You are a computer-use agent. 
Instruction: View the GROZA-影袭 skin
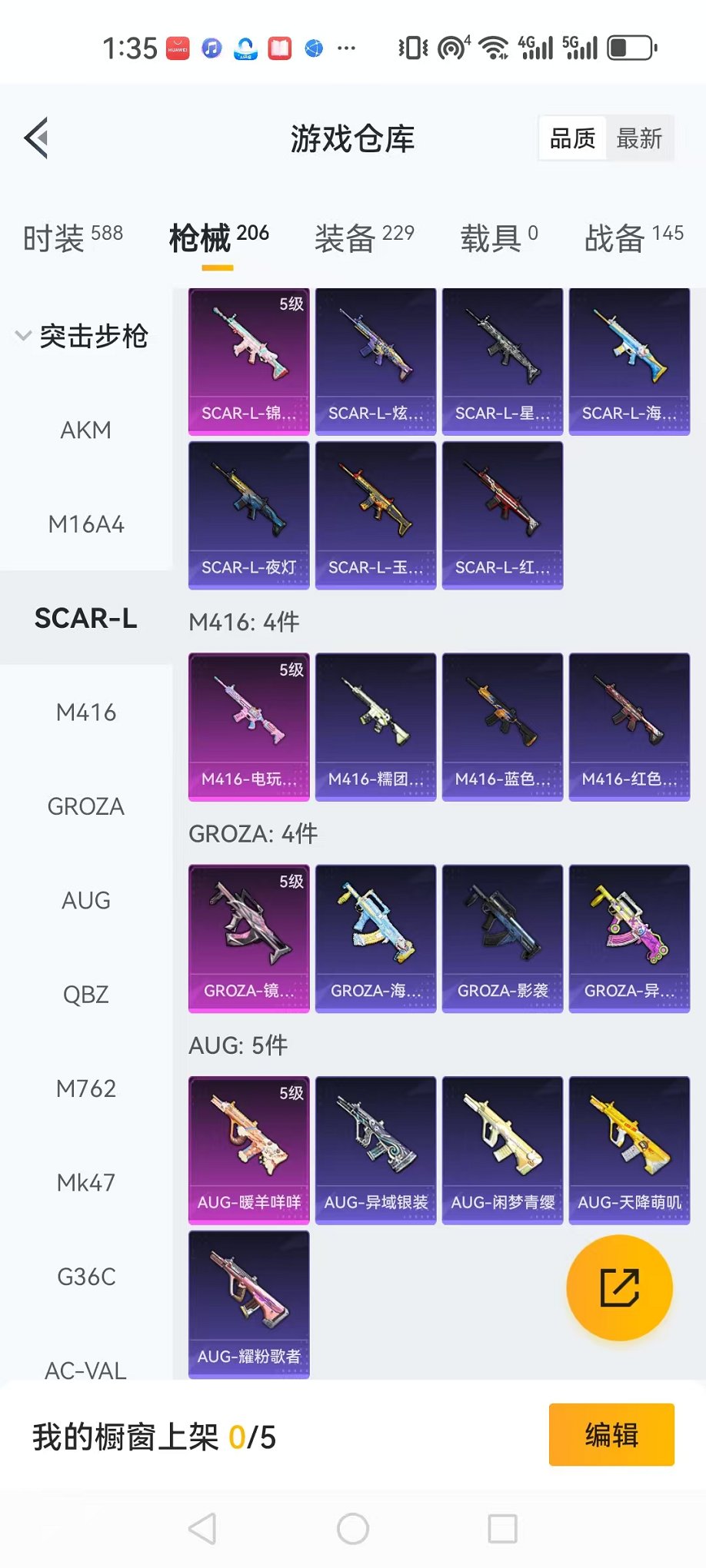click(x=502, y=938)
